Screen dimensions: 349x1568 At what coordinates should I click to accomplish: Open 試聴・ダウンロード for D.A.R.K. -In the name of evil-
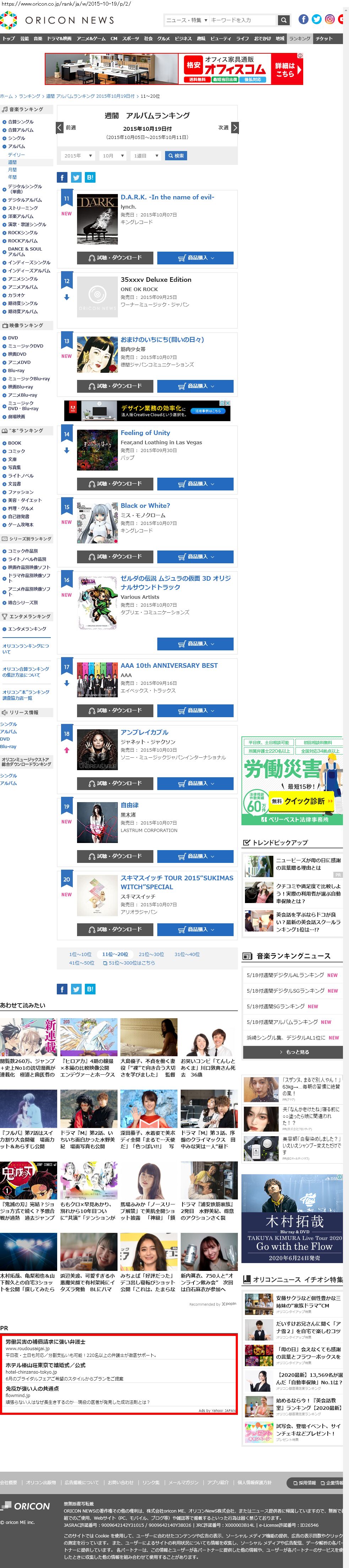(x=114, y=258)
